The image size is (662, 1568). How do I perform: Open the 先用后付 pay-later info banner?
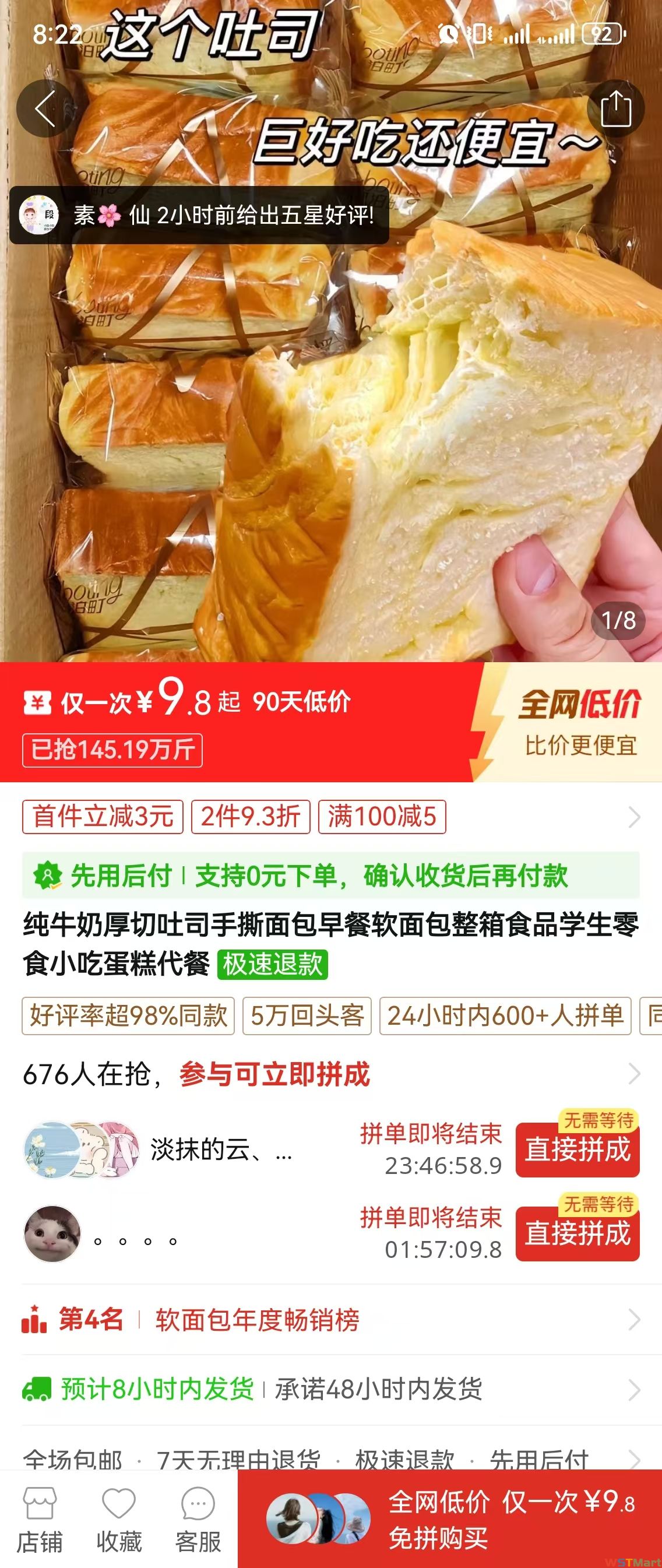click(x=330, y=876)
